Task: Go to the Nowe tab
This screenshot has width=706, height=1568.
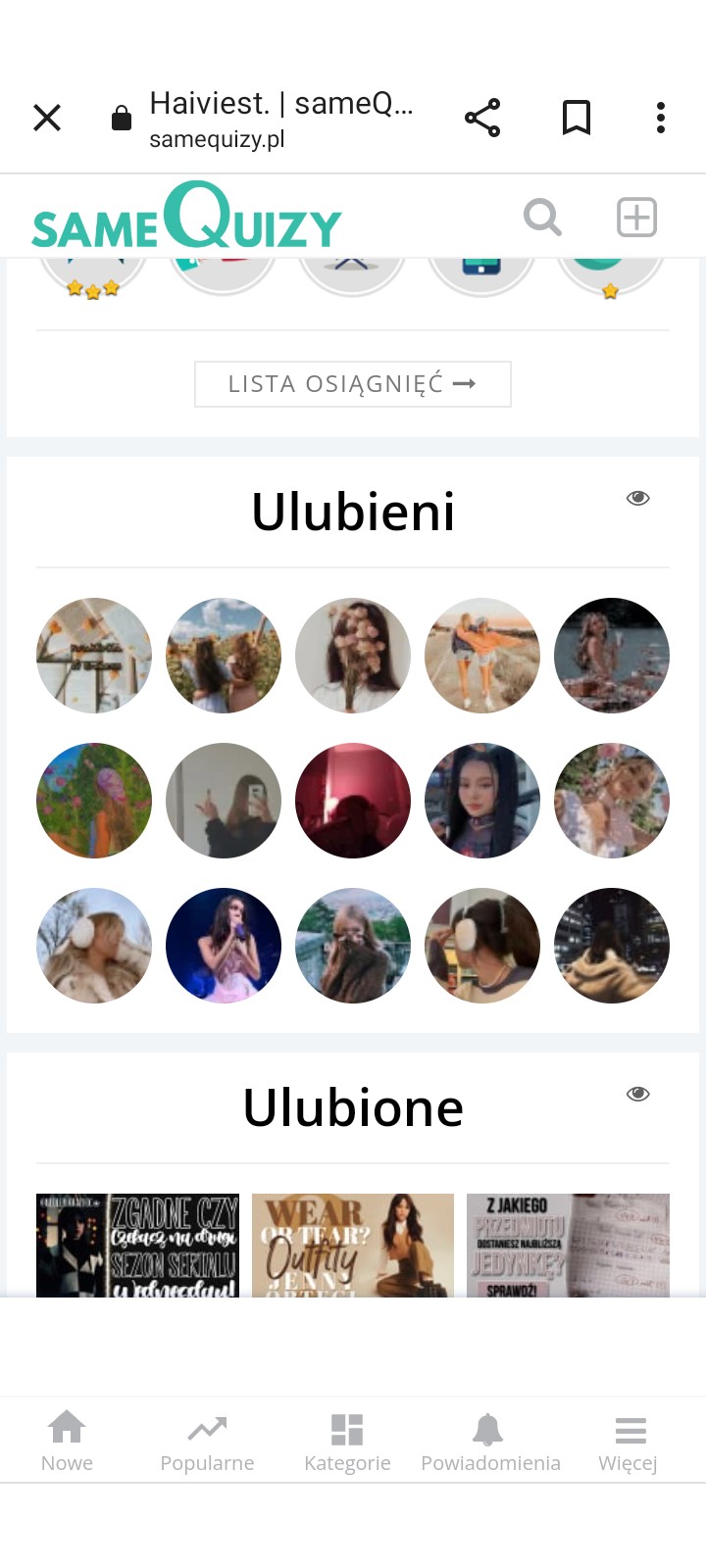Action: (67, 1441)
